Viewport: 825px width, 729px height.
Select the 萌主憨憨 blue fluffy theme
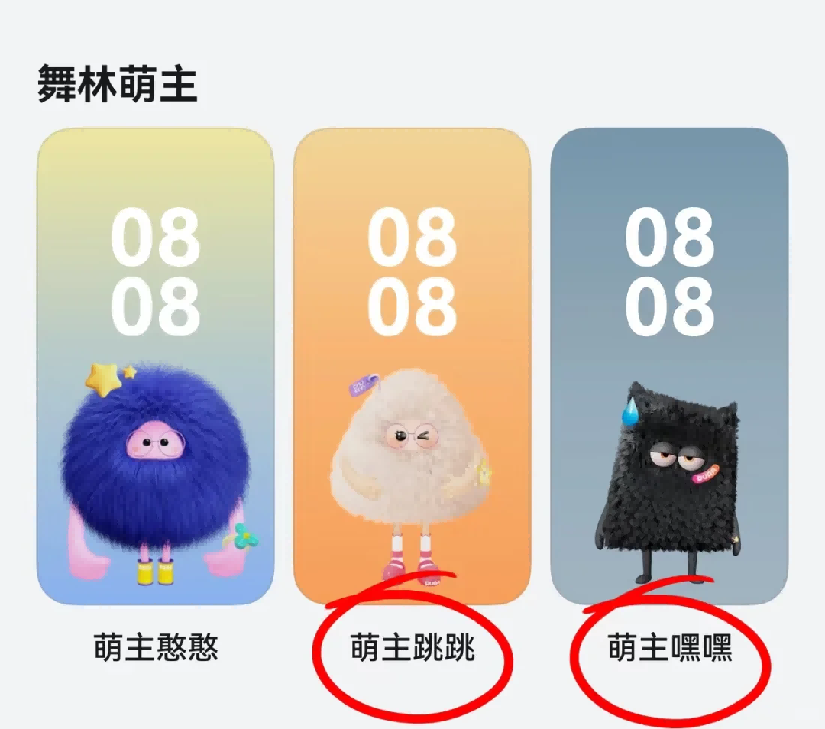(x=155, y=366)
